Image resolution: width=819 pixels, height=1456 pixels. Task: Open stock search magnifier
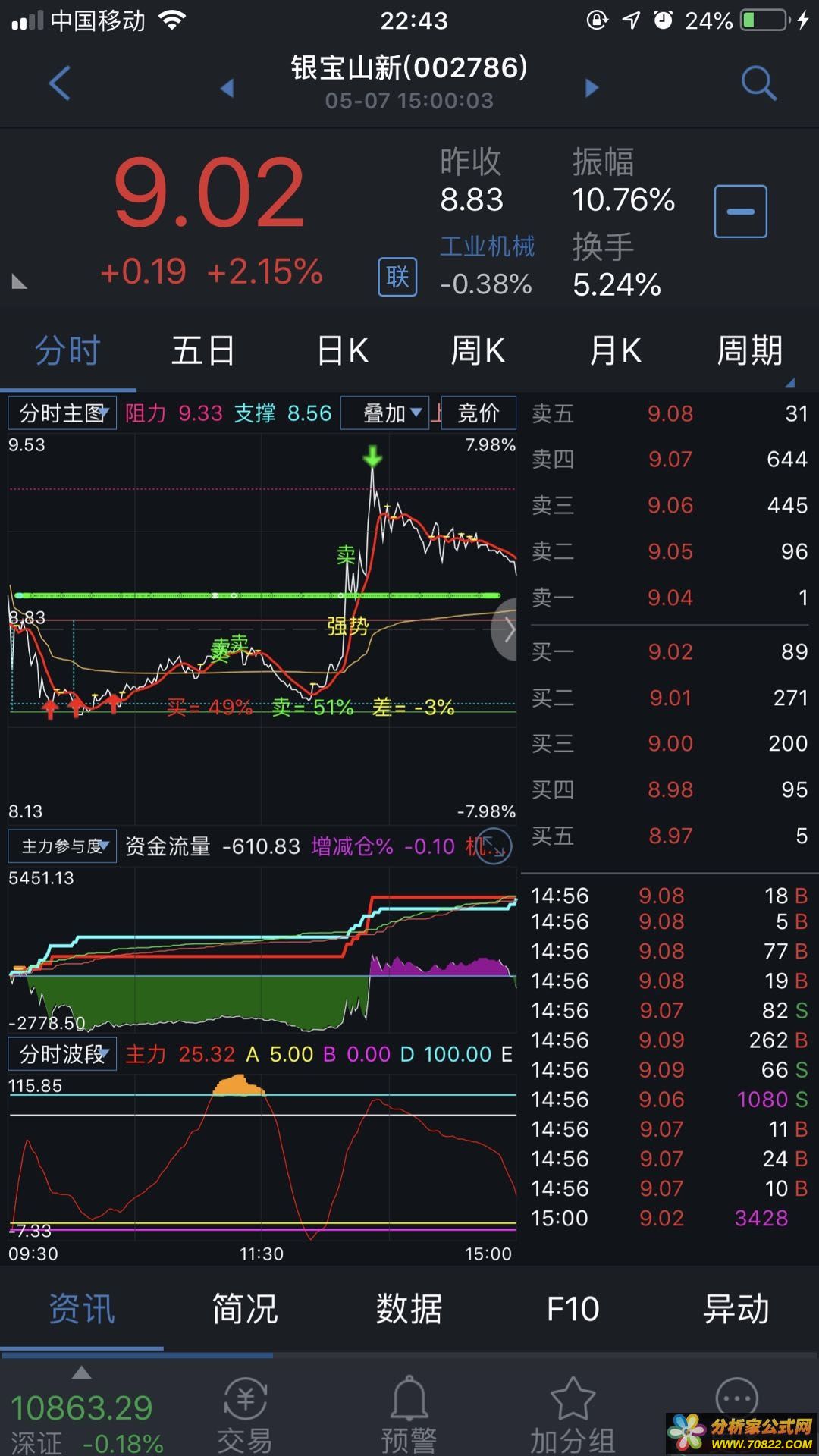[758, 83]
